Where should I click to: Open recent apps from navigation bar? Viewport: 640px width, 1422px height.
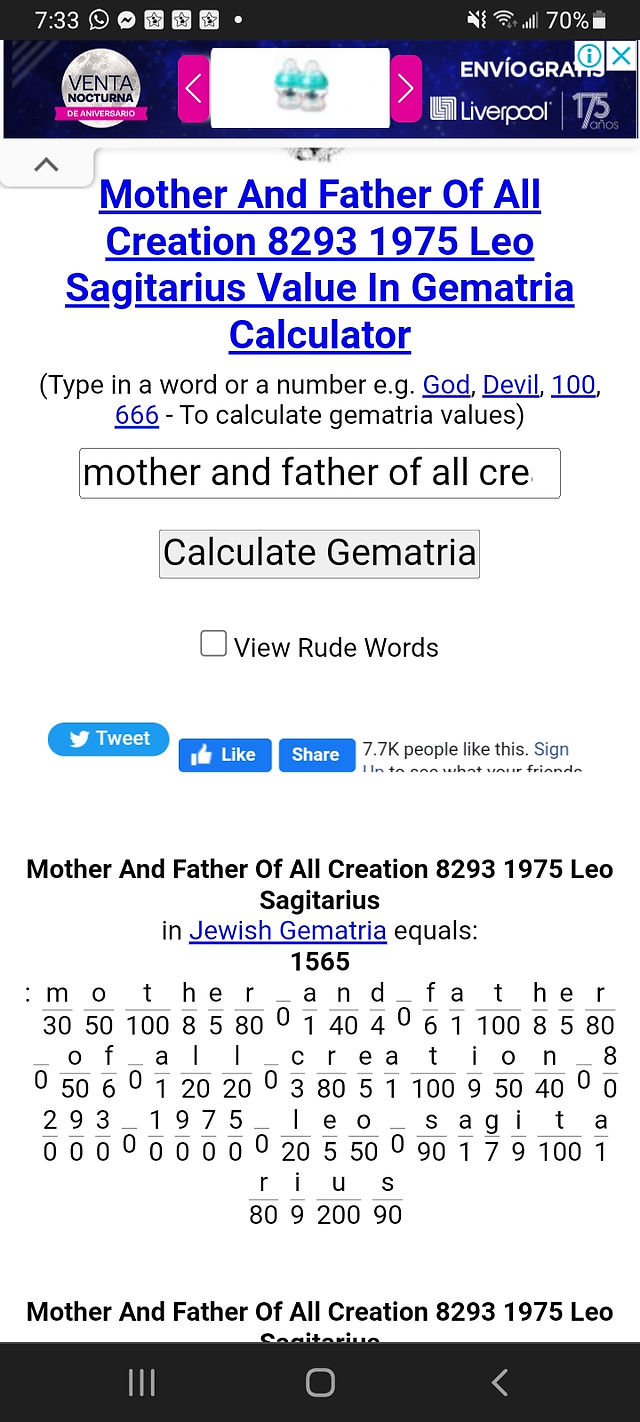coord(141,1382)
